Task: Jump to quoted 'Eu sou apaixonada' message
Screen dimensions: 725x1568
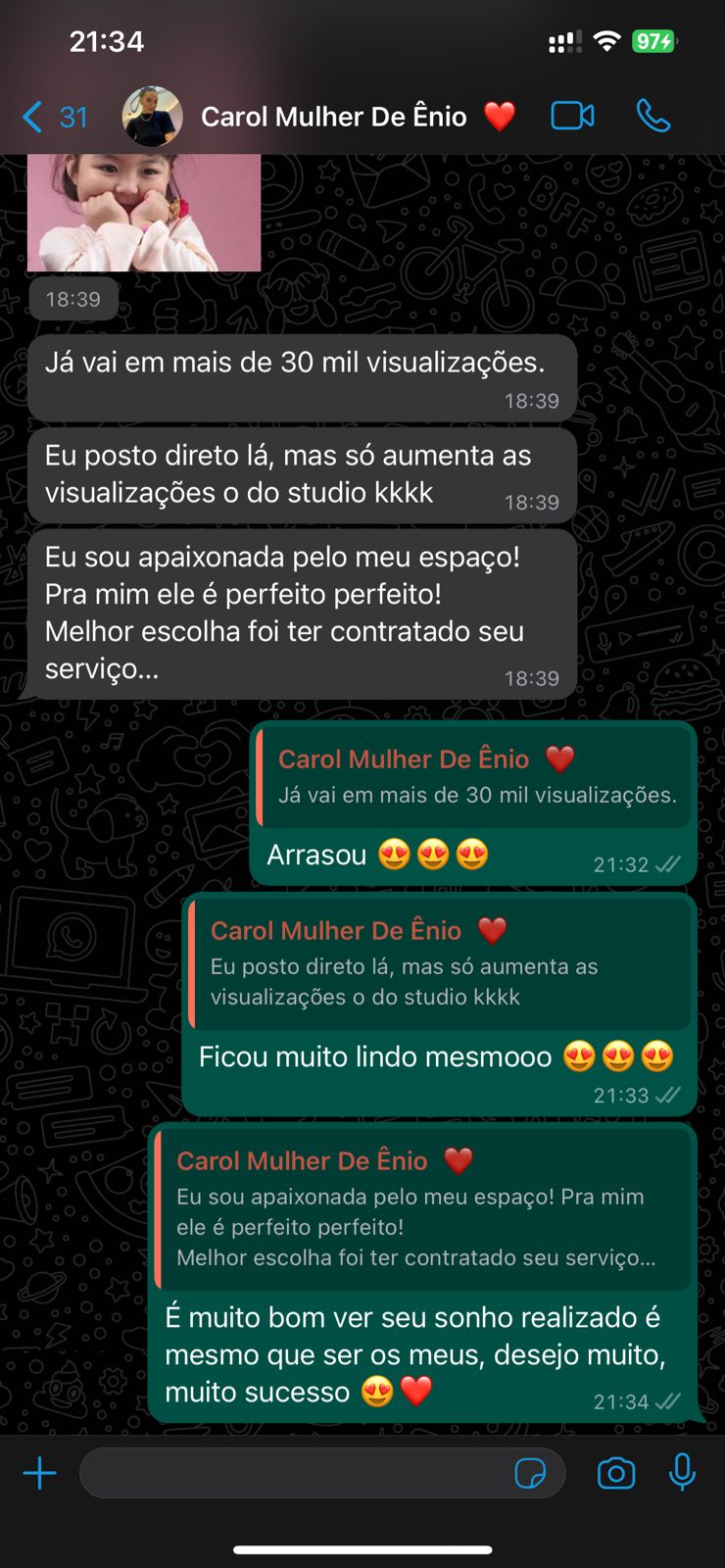Action: tap(421, 1209)
